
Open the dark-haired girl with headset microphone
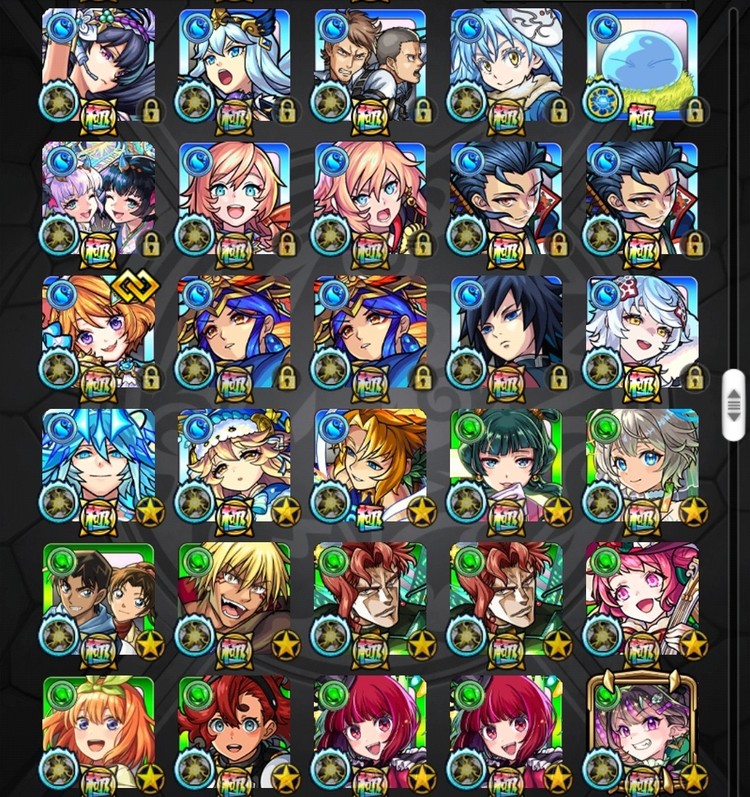(99, 60)
